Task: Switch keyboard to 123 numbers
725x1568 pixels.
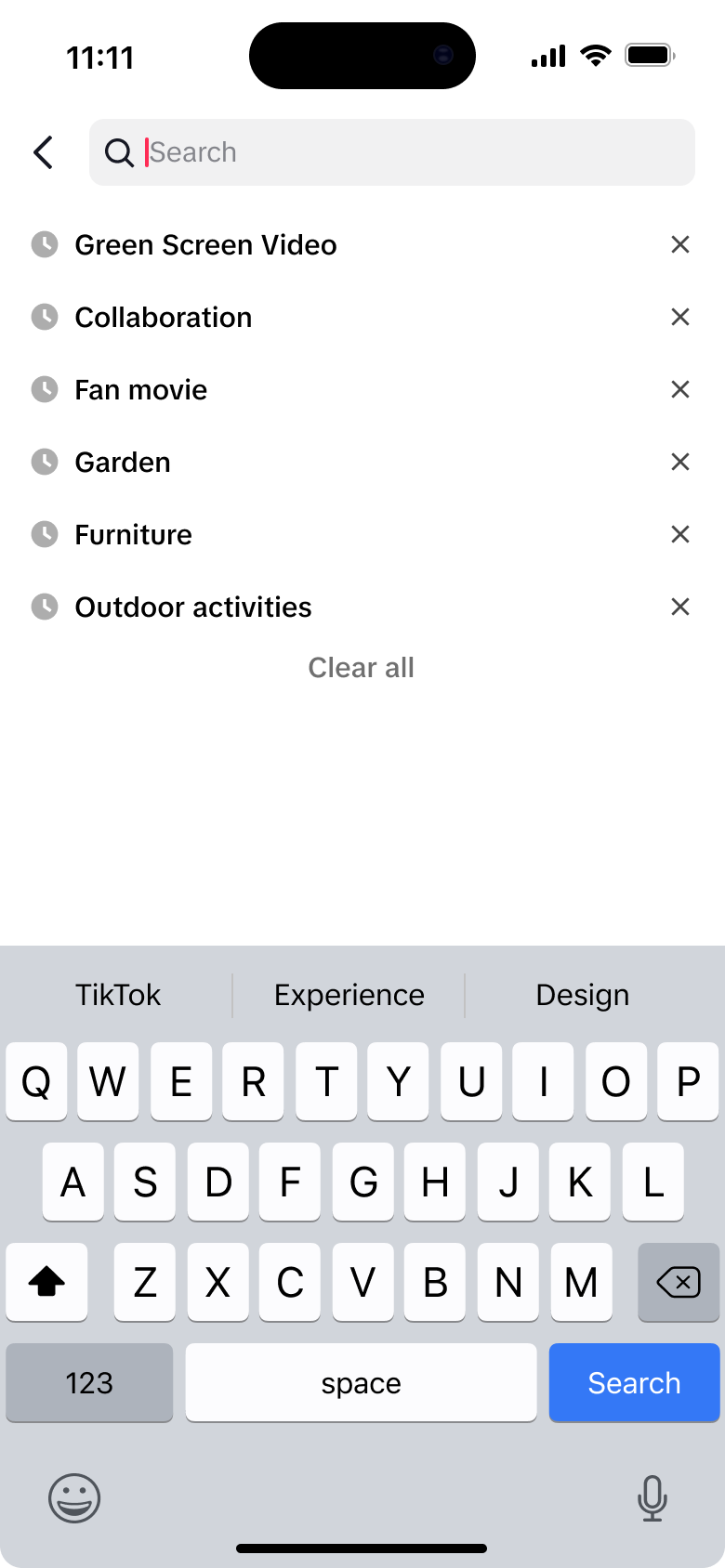Action: coord(89,1382)
